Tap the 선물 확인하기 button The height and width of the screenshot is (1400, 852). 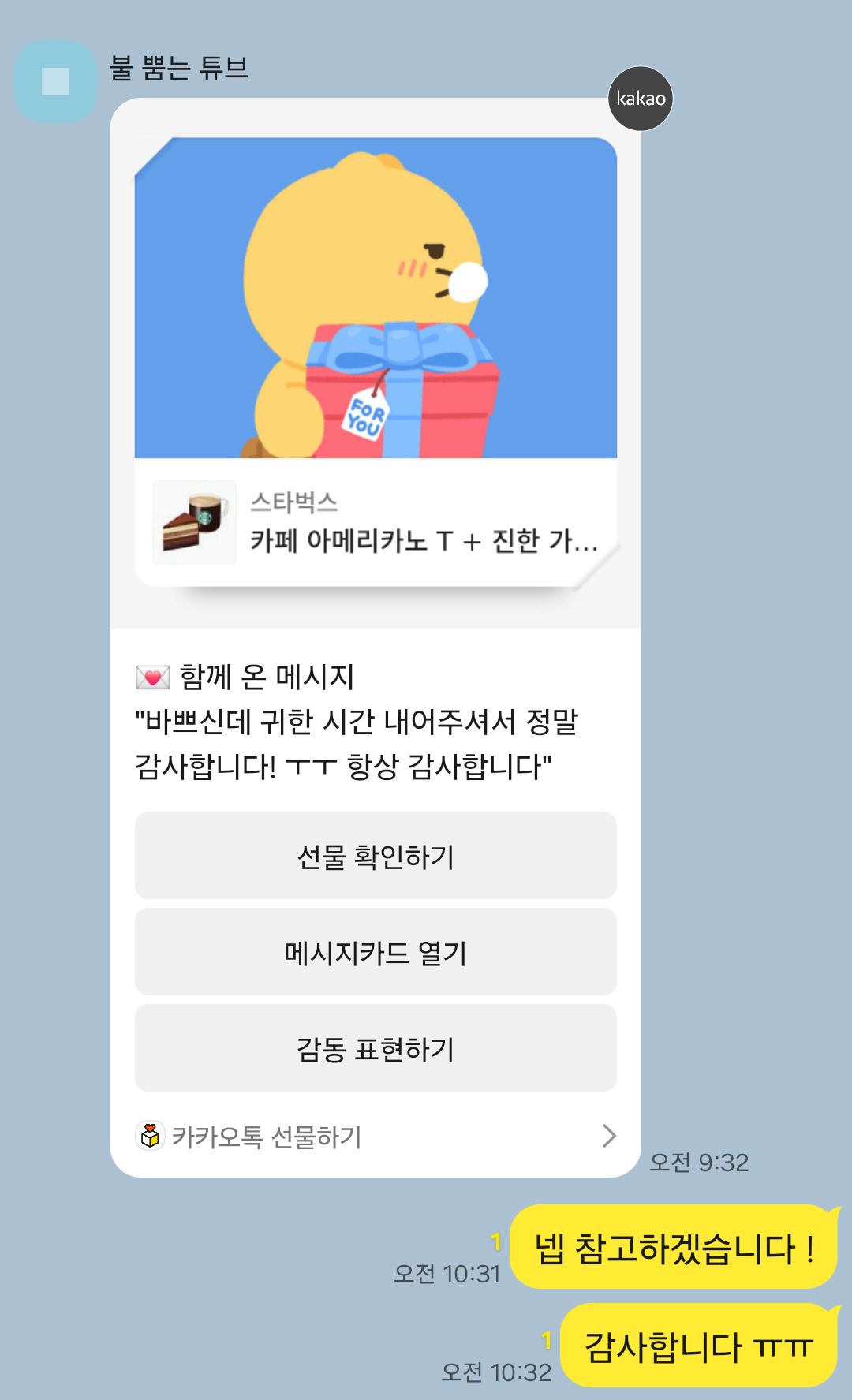[376, 856]
